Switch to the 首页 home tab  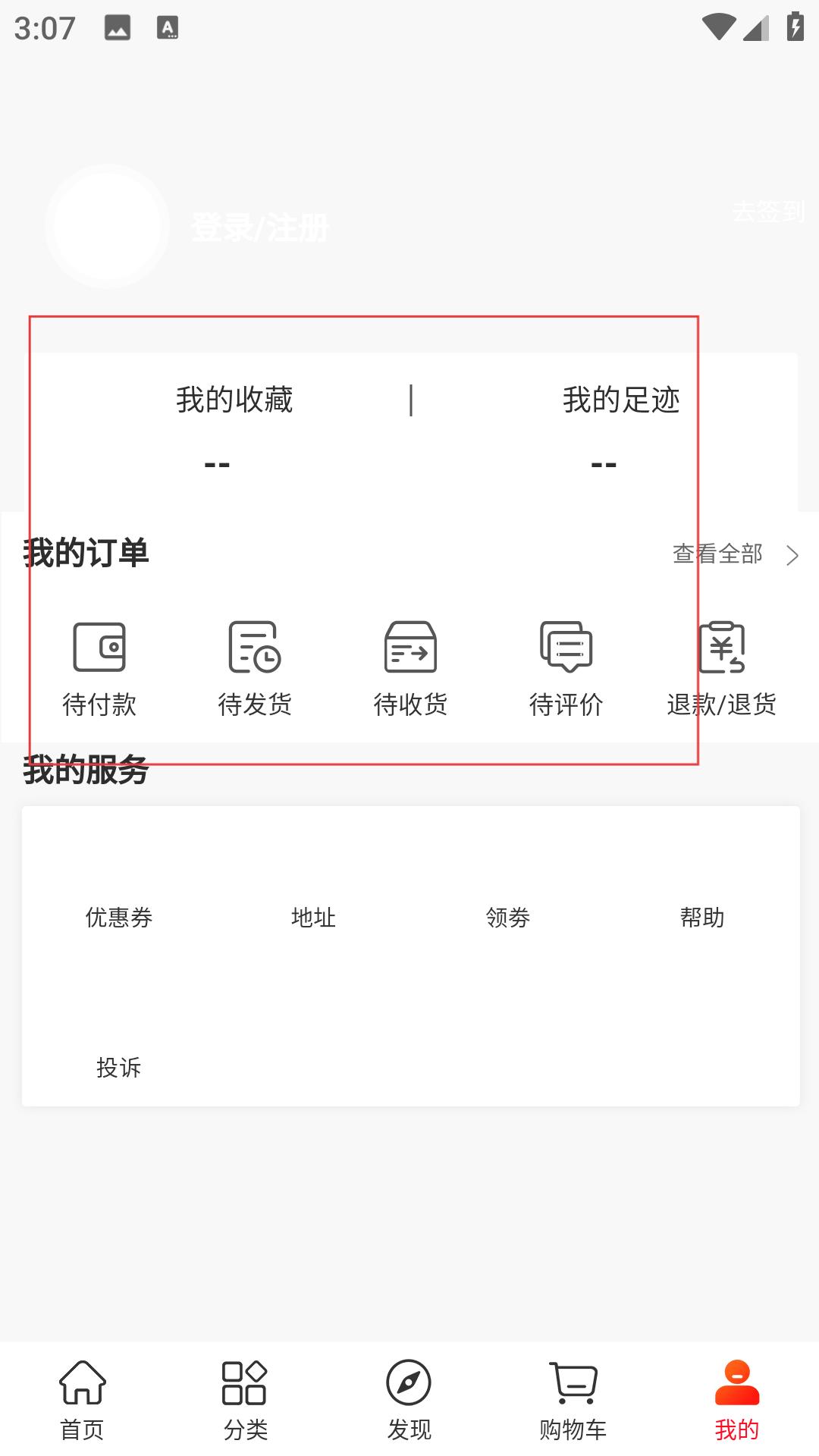click(x=82, y=1400)
